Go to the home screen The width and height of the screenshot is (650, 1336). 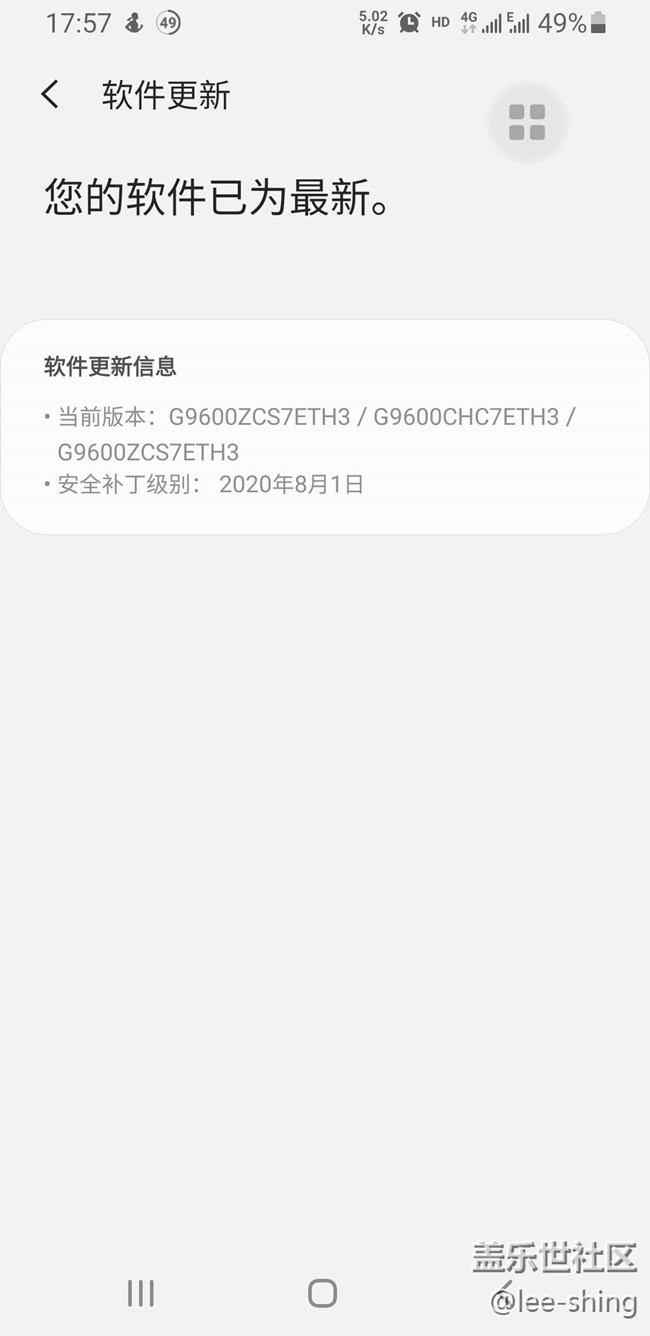click(x=322, y=1293)
